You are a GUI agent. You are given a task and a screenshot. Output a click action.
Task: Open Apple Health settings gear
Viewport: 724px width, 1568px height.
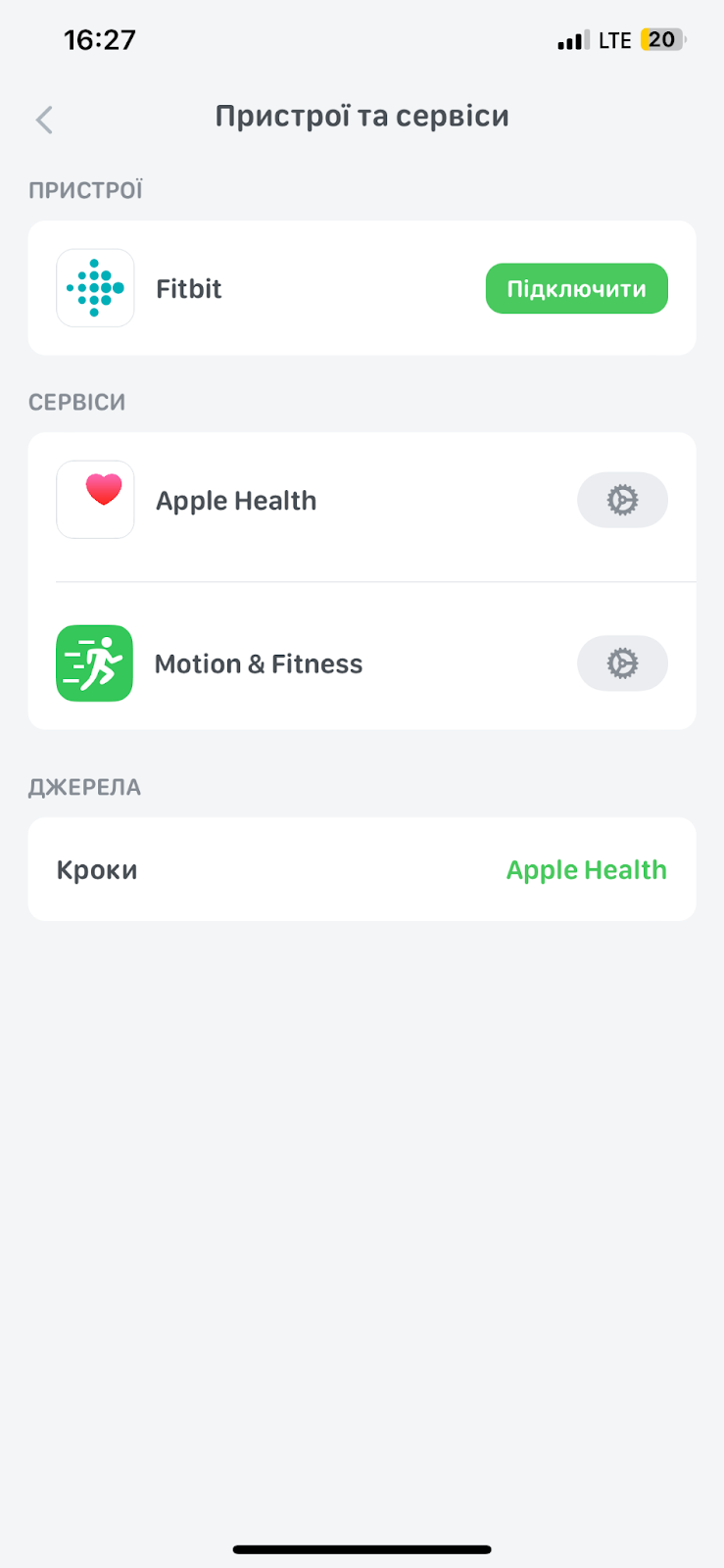tap(622, 500)
